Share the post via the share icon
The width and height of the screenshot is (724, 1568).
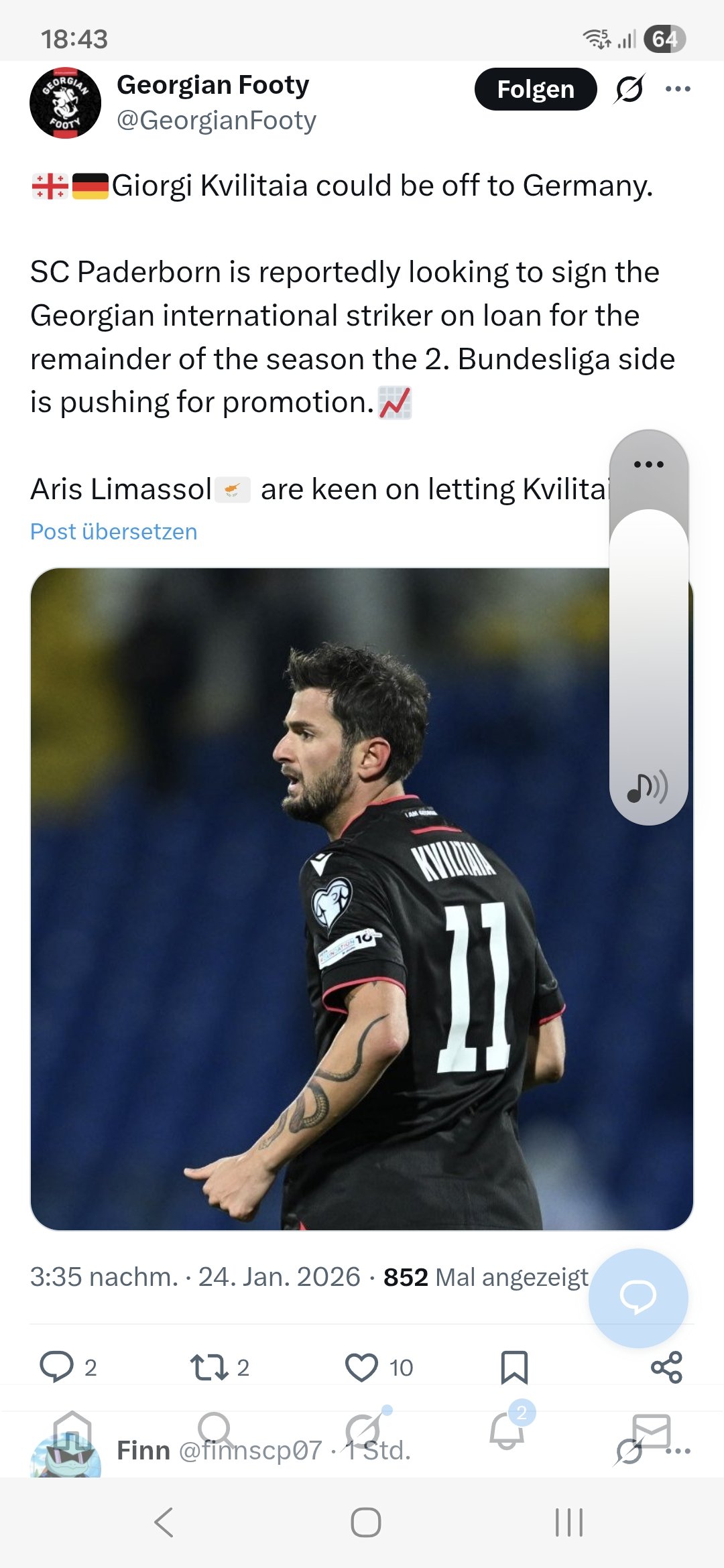666,1367
